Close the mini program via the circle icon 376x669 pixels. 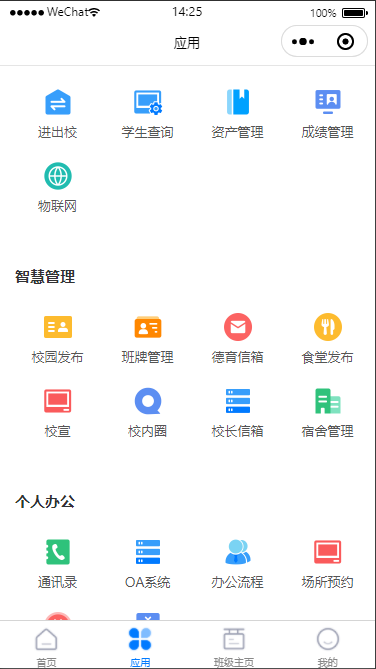pos(345,42)
